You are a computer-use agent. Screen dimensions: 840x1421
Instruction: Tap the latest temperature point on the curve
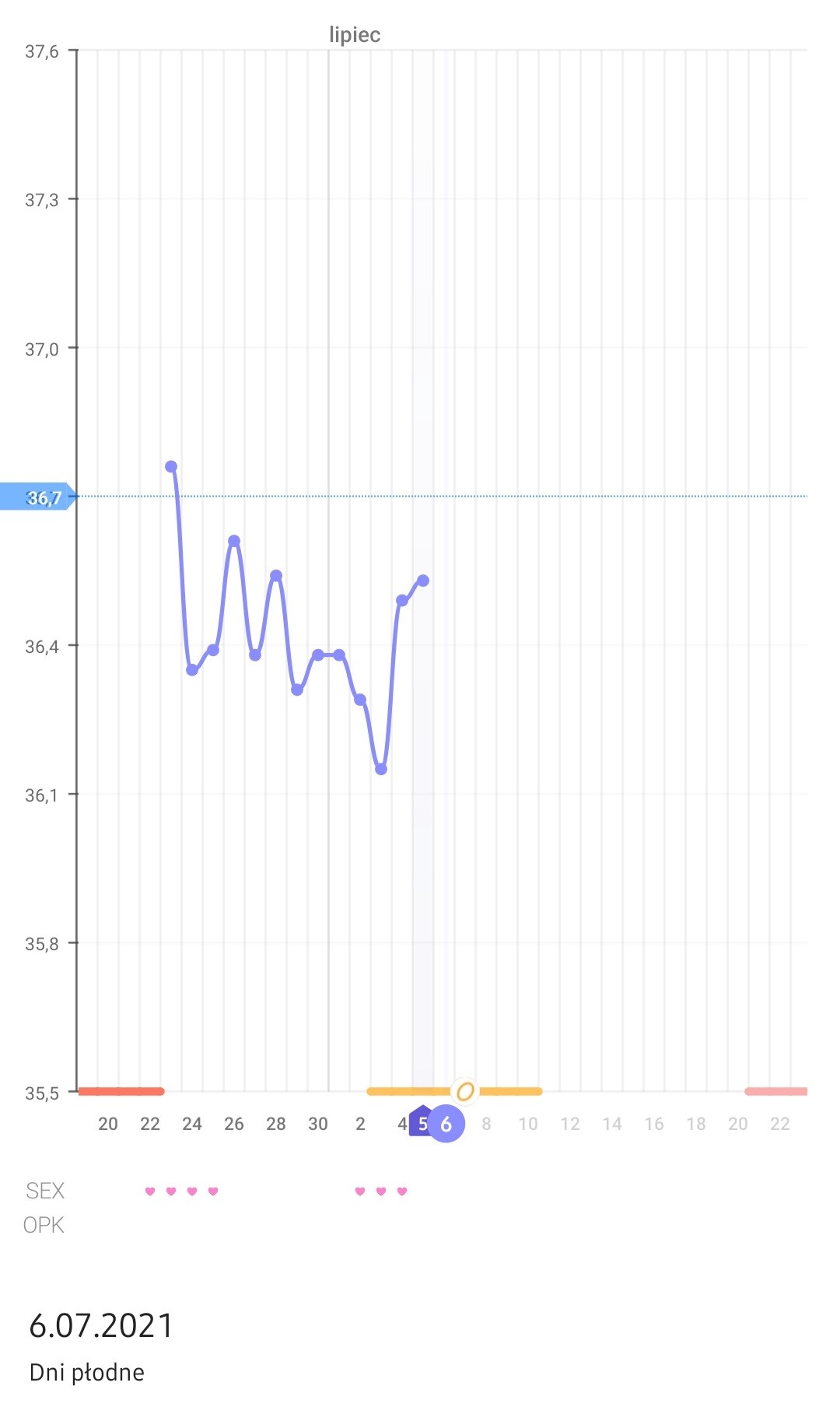pos(423,581)
